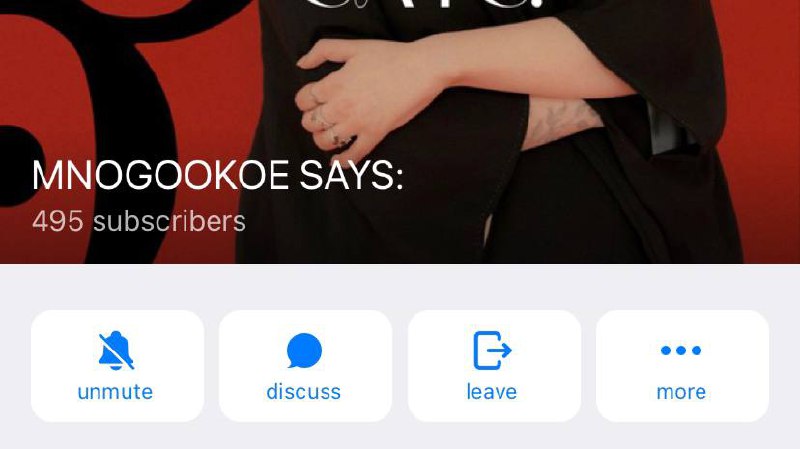The height and width of the screenshot is (449, 800).
Task: View the channel profile photo
Action: [400, 90]
